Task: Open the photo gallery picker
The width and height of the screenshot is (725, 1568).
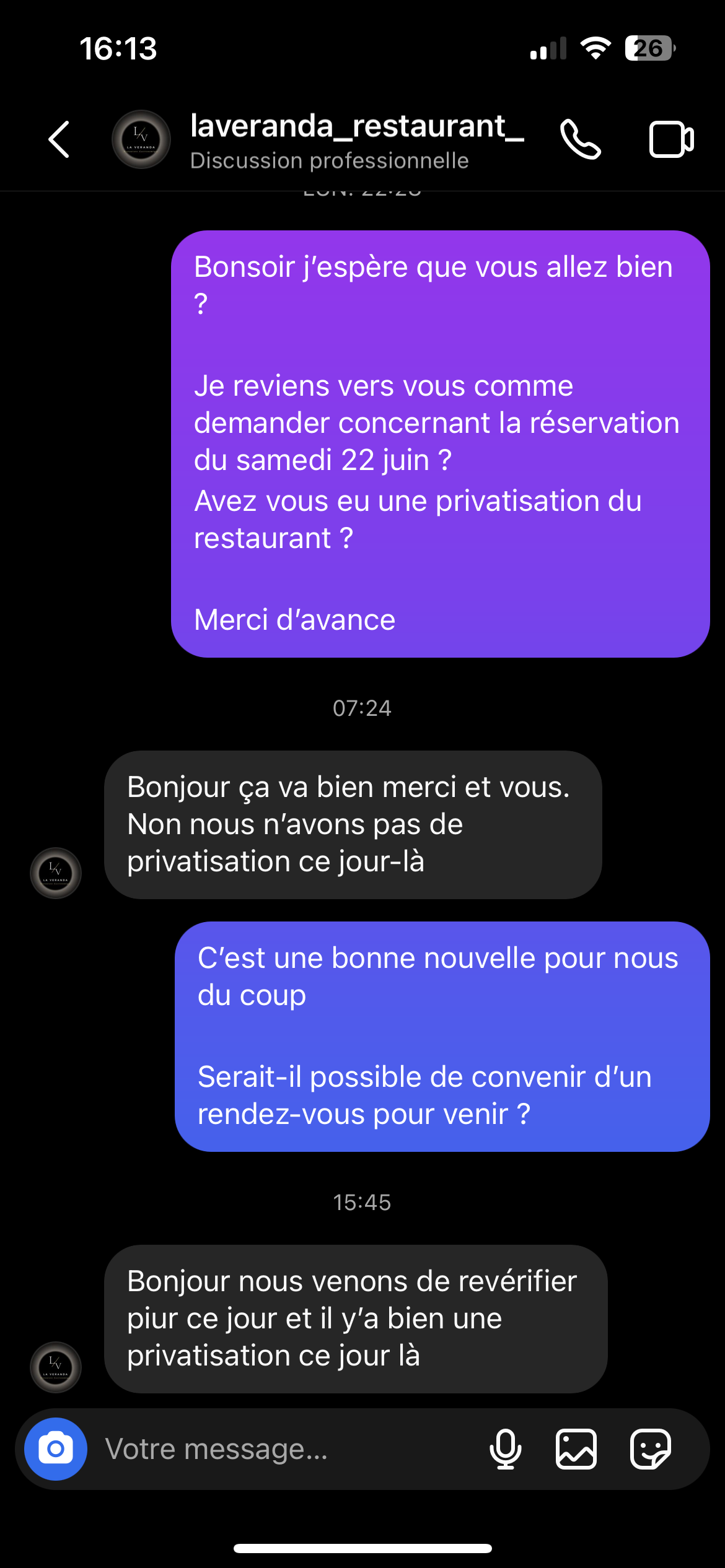Action: click(576, 1449)
